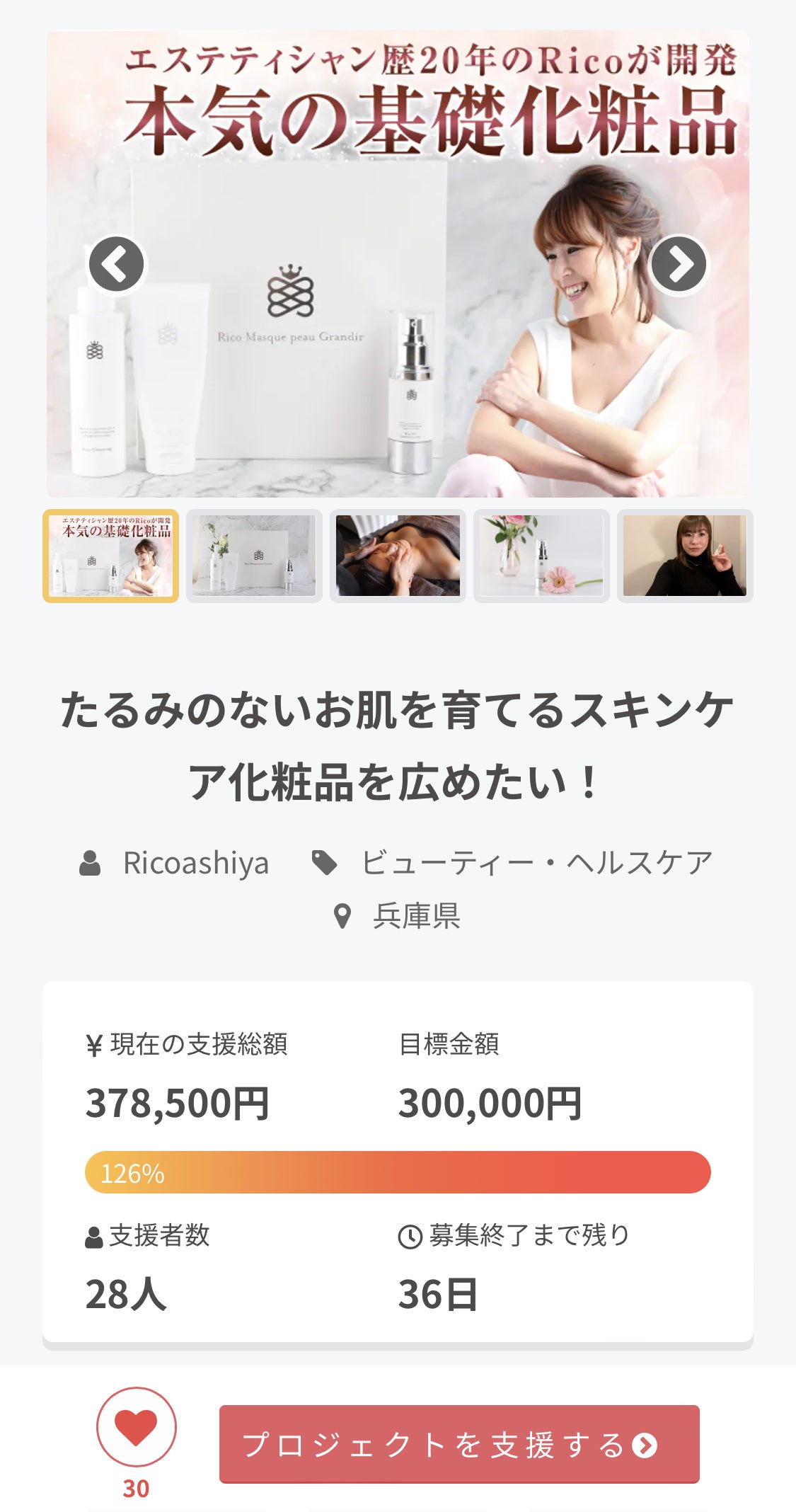Viewport: 796px width, 1512px height.
Task: Select the flower and bottle thumbnail
Action: [x=541, y=556]
